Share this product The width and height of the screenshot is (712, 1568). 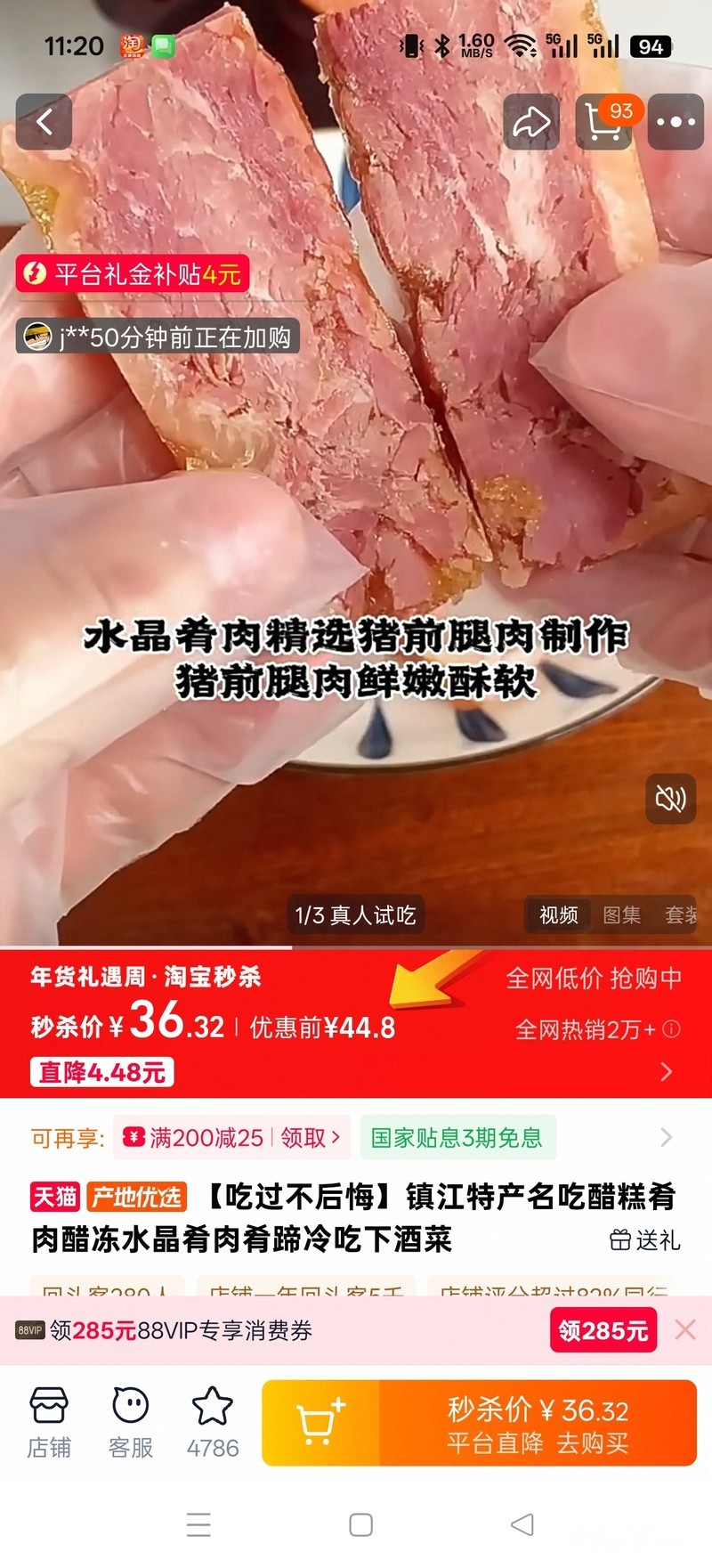(x=531, y=122)
